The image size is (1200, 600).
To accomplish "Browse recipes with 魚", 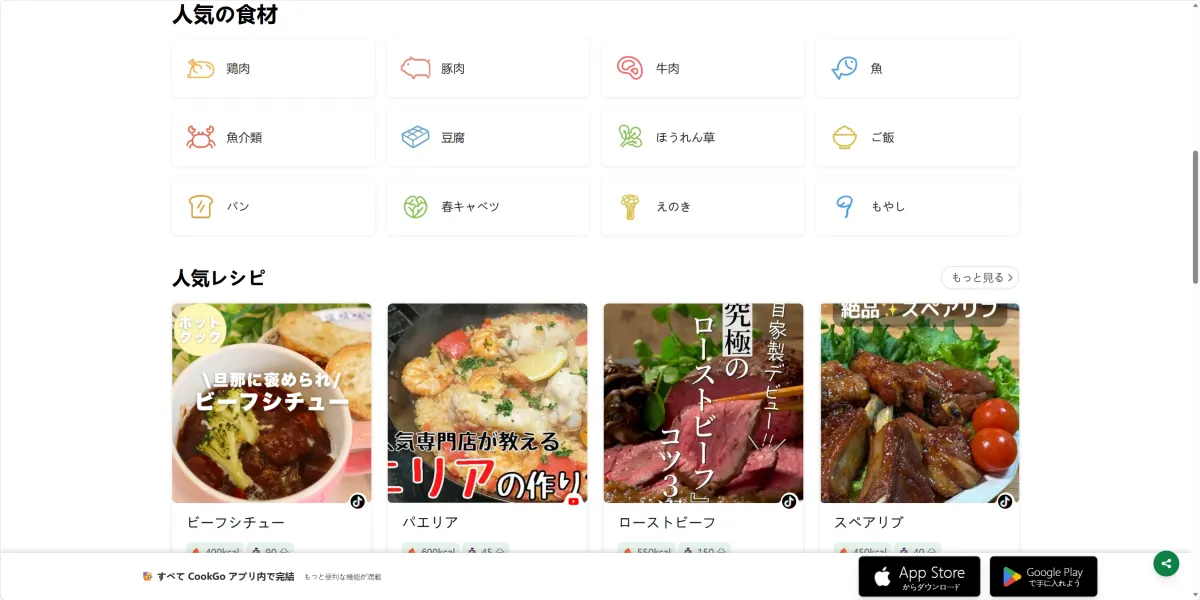I will pos(917,69).
